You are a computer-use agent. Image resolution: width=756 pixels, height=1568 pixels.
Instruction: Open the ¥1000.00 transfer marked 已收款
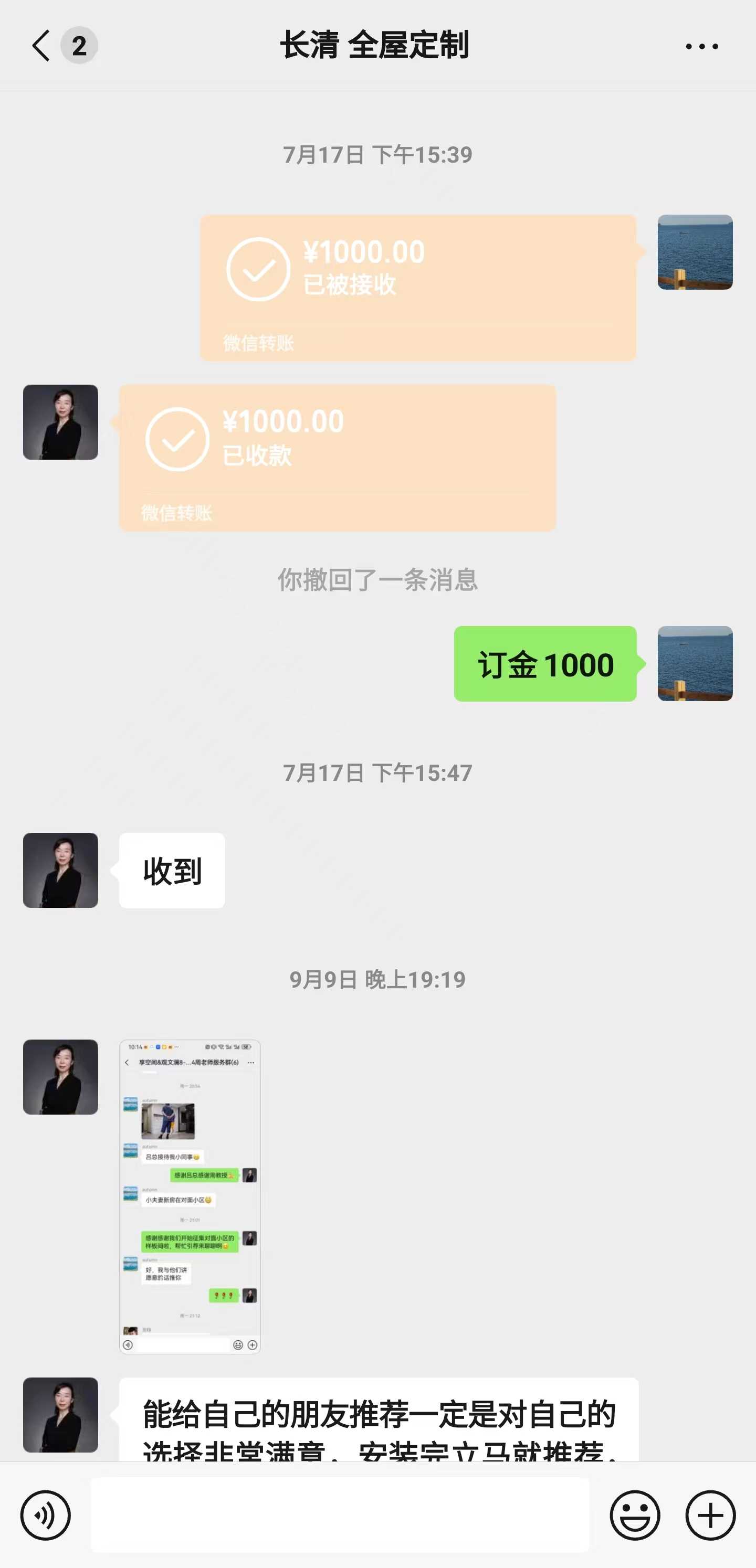pos(337,458)
